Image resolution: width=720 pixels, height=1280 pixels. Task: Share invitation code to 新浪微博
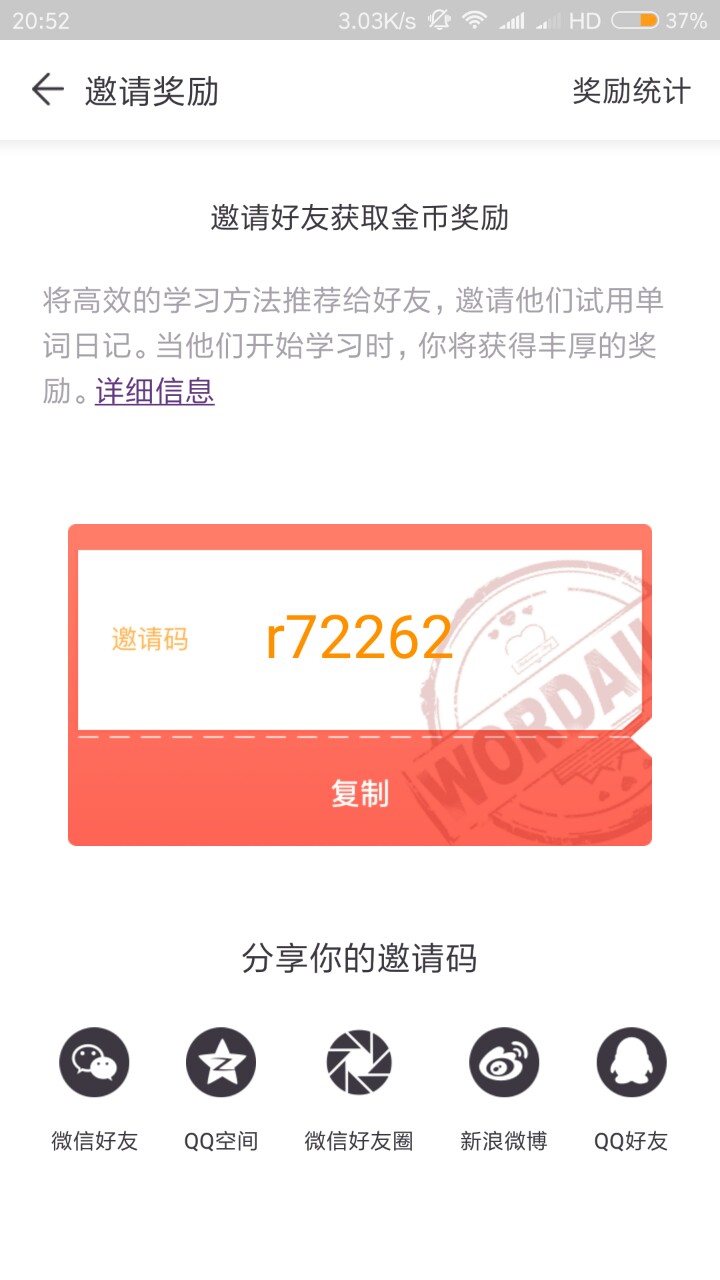pyautogui.click(x=504, y=1063)
